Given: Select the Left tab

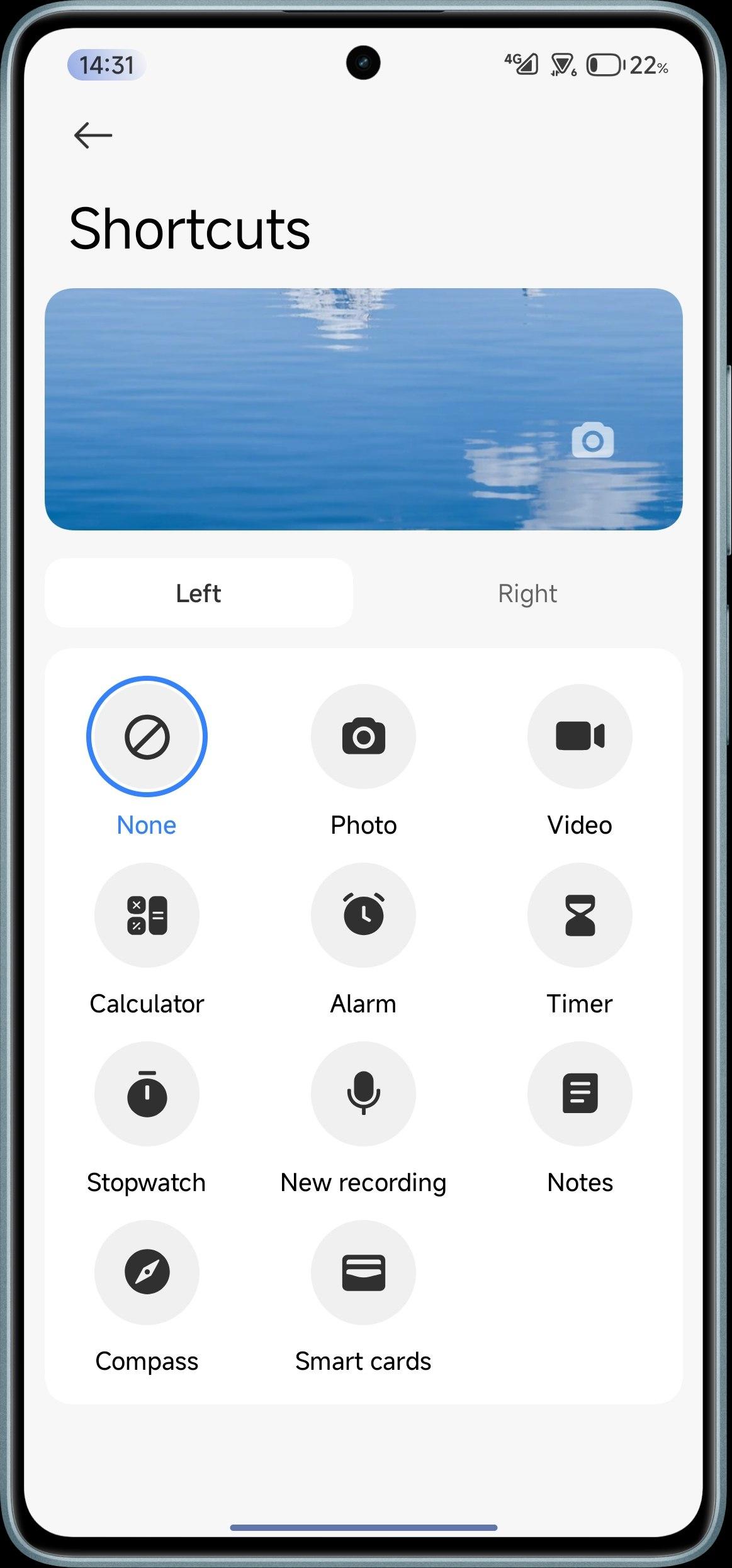Looking at the screenshot, I should [198, 593].
